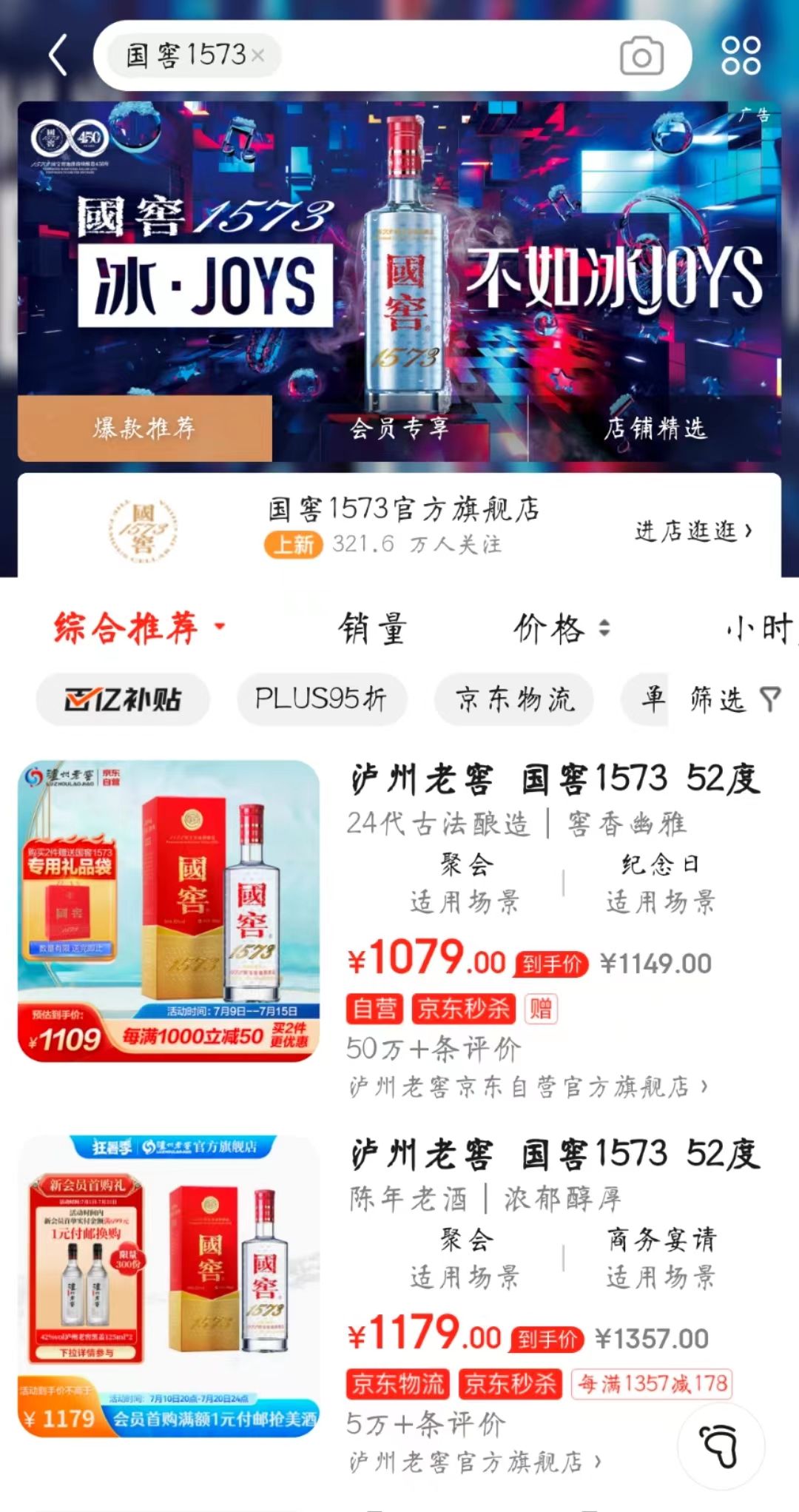Filter by PLUS95折
Viewport: 799px width, 1512px height.
(321, 699)
